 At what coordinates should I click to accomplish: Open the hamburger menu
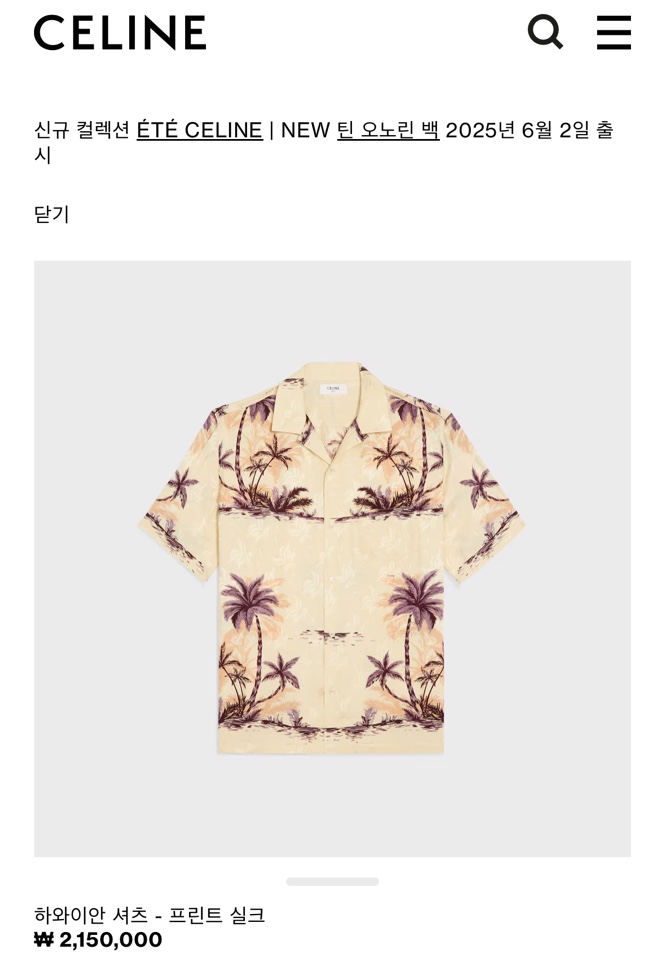coord(613,32)
